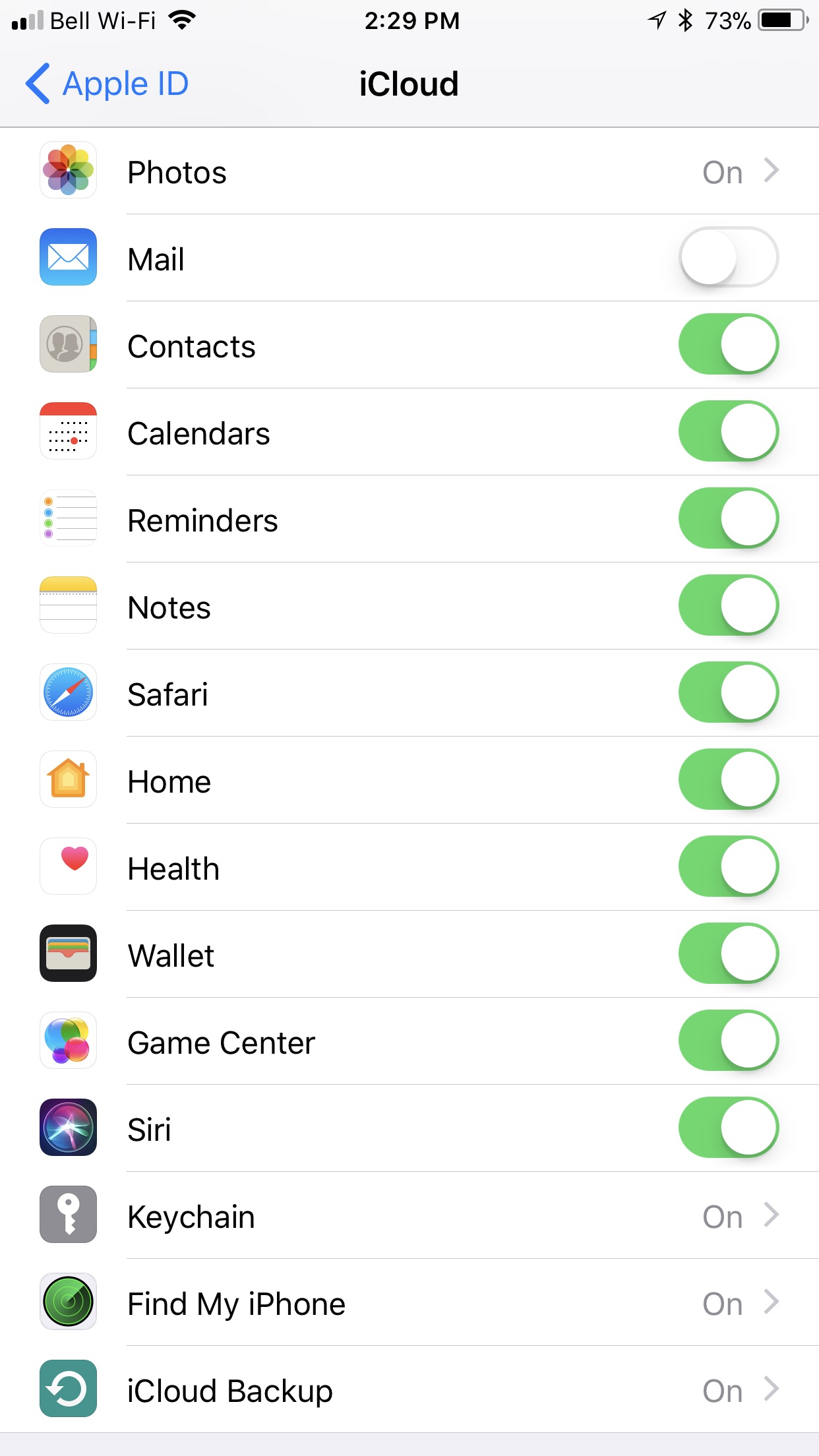This screenshot has height=1456, width=819.
Task: Toggle Health iCloud sync
Action: pyautogui.click(x=729, y=866)
